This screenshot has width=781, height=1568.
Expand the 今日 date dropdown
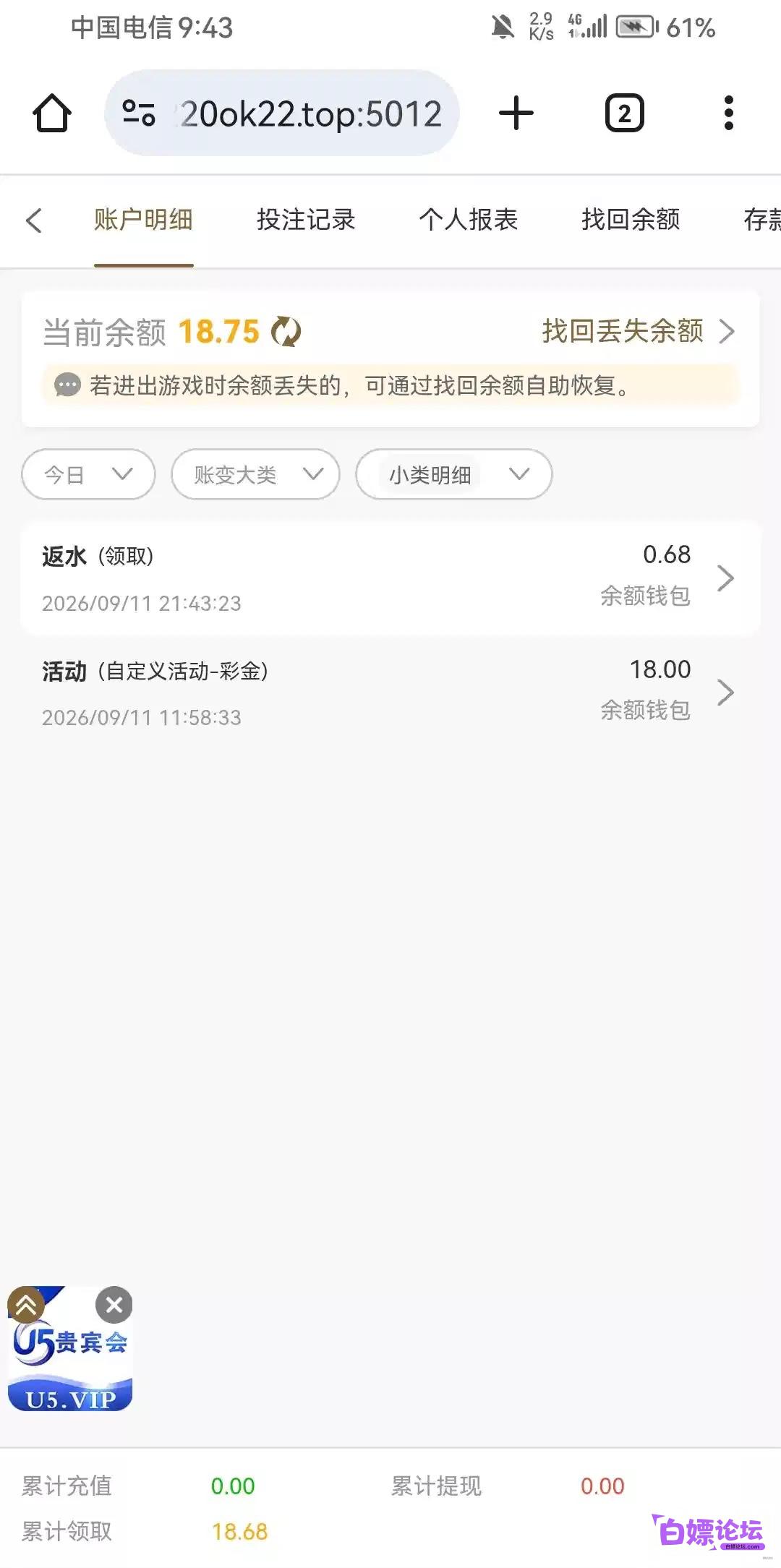pos(89,474)
